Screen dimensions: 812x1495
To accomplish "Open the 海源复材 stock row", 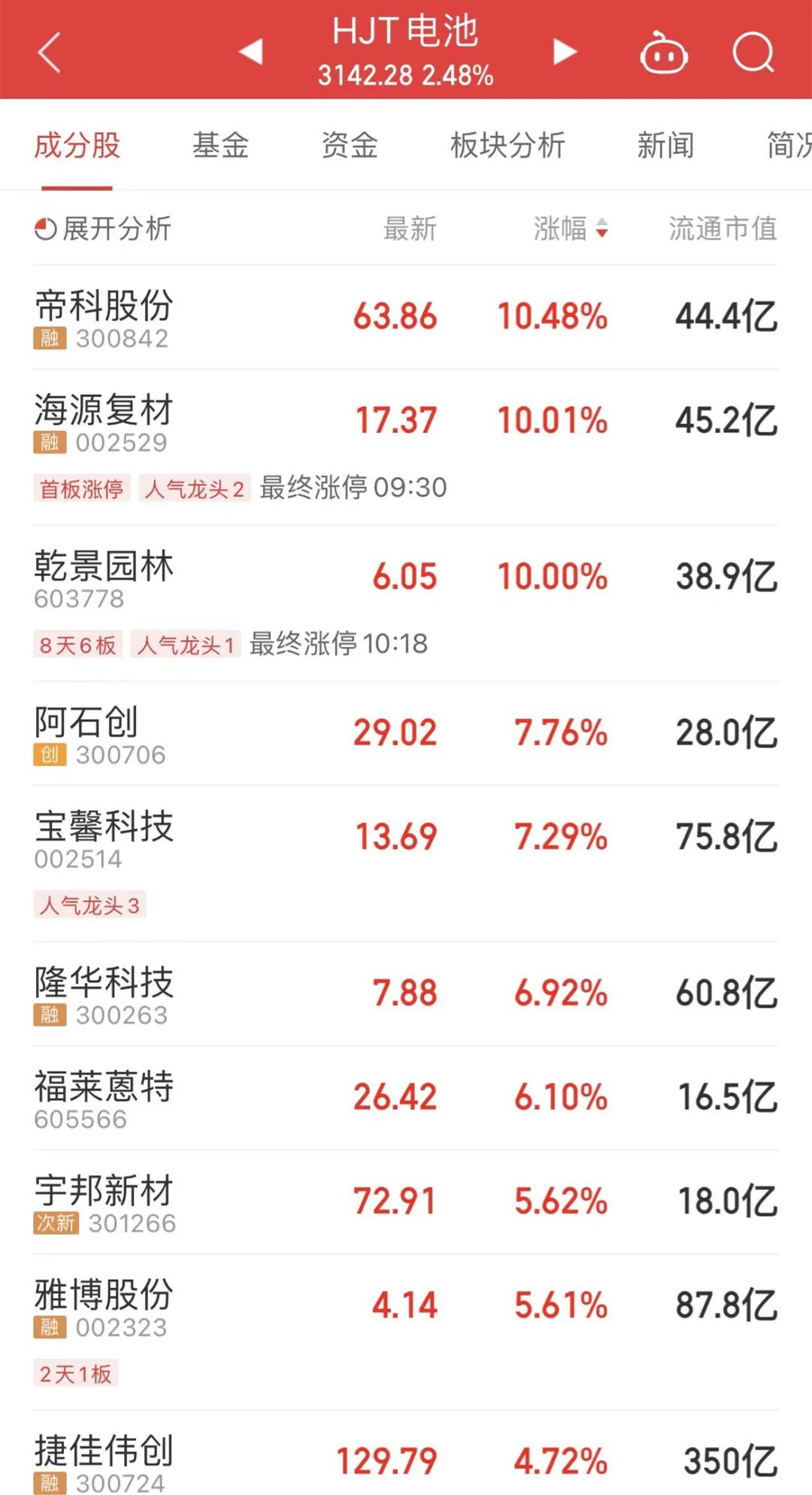I will (x=406, y=447).
